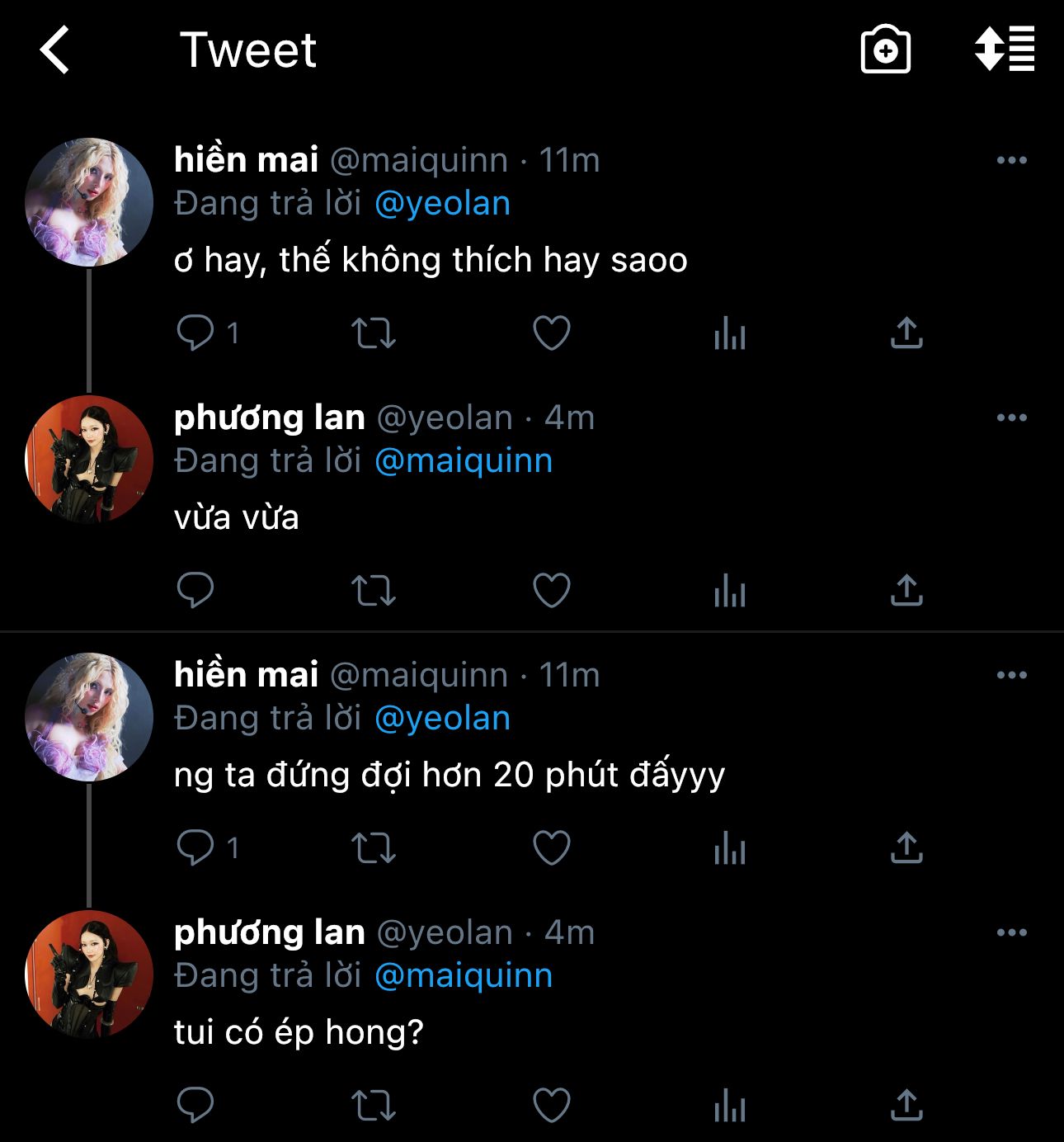Reply to the 'ơ hay, thế không thích' tweet
The height and width of the screenshot is (1142, 1064).
pos(195,333)
